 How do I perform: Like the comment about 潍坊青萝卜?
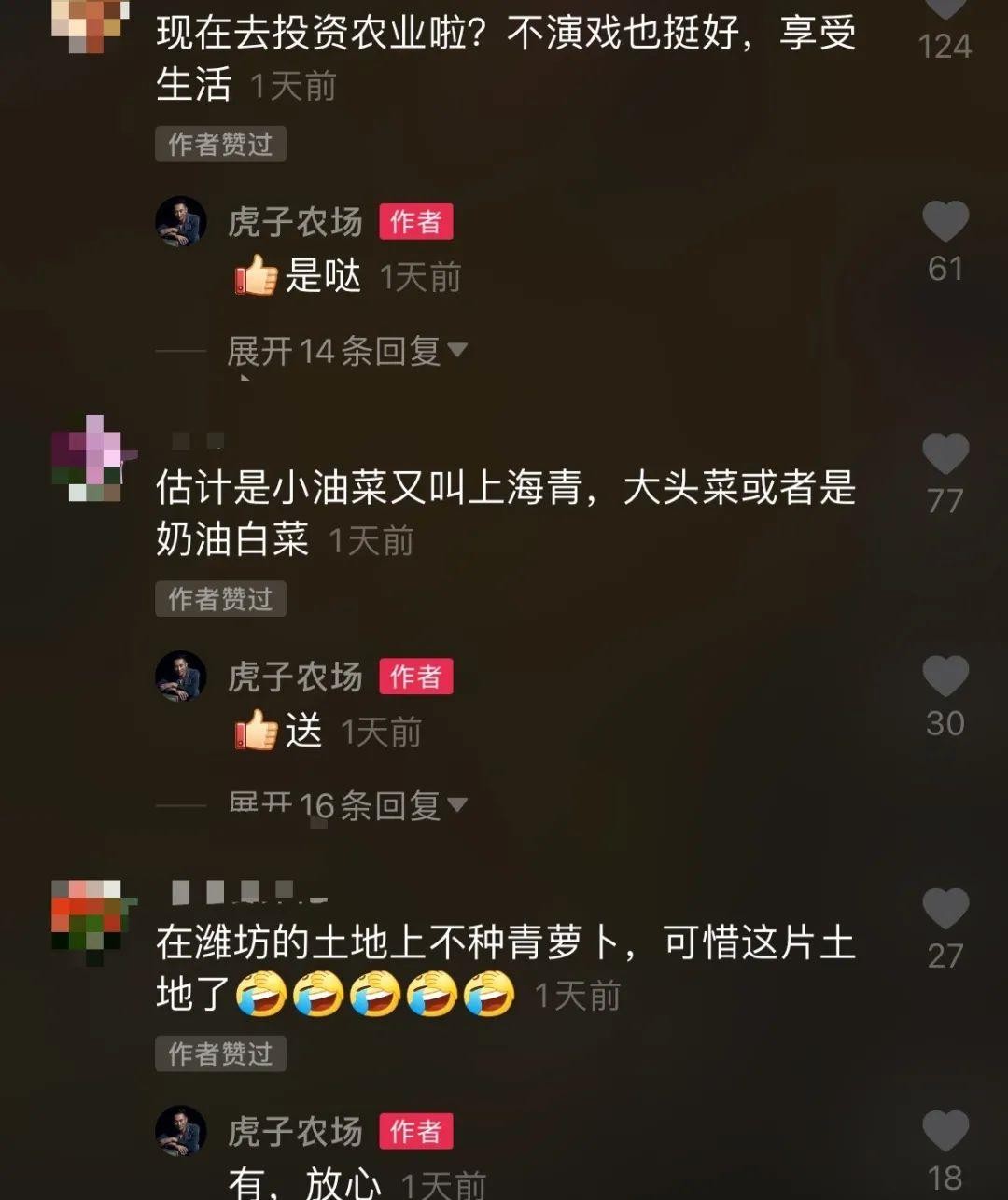(945, 909)
